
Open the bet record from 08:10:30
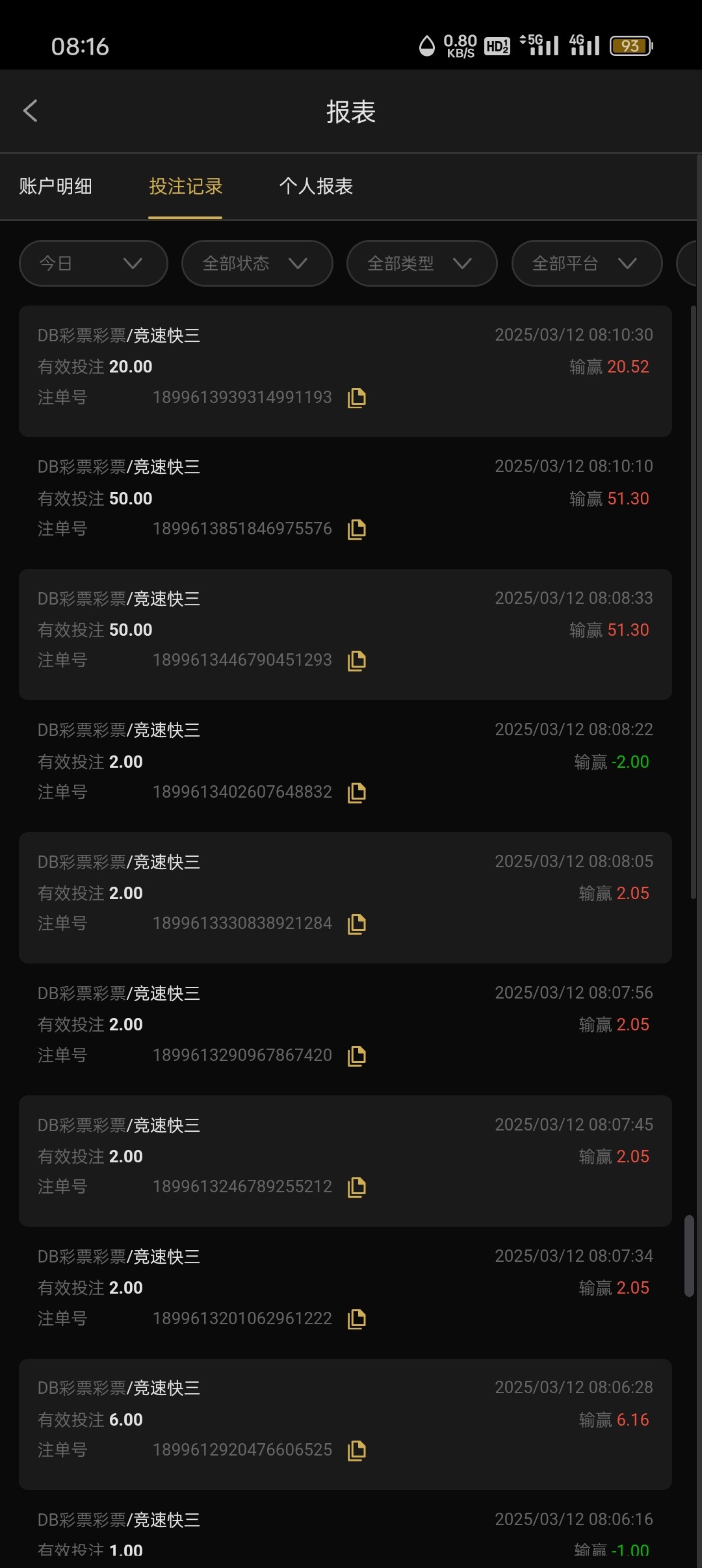click(x=345, y=371)
